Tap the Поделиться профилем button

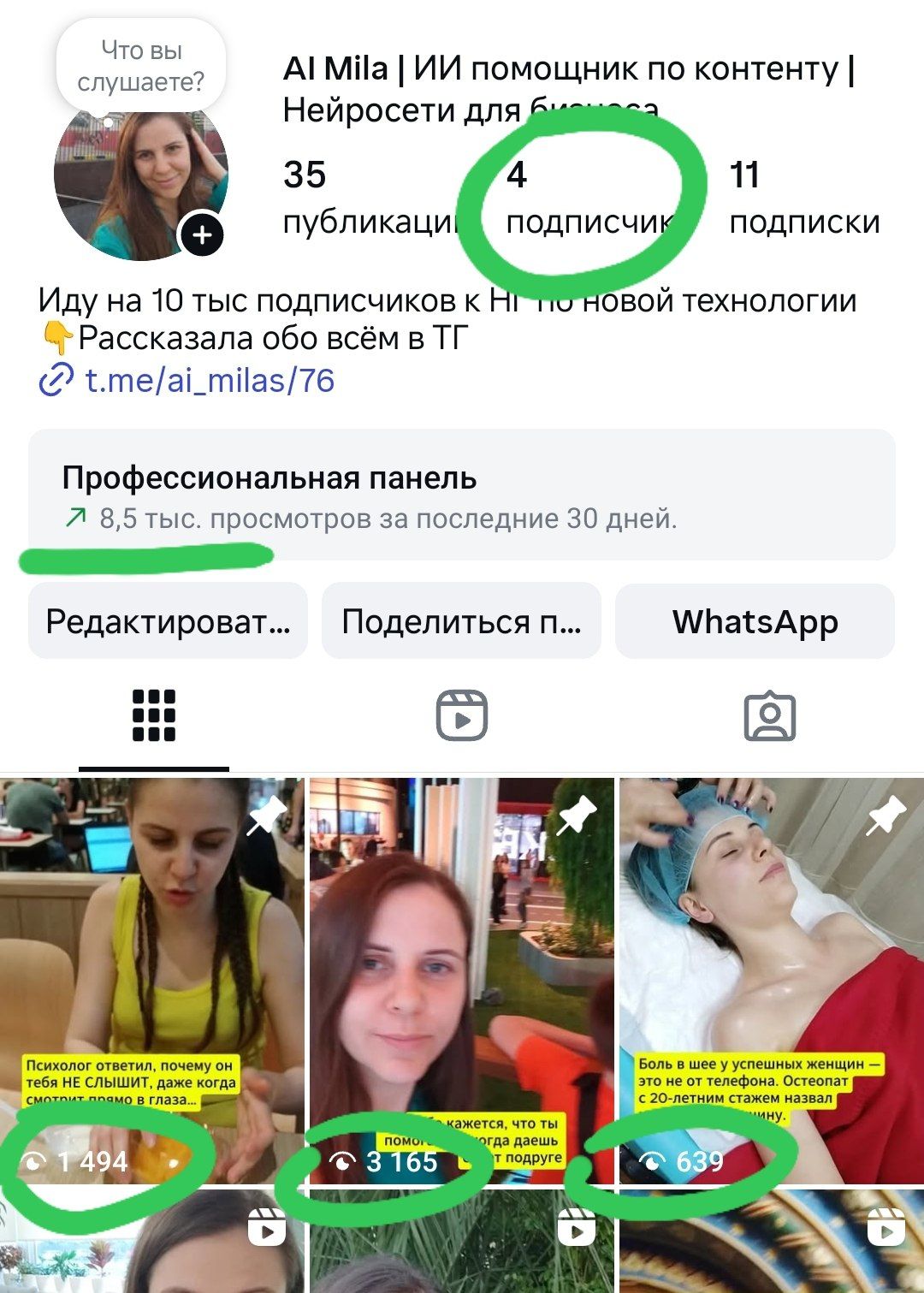(461, 621)
